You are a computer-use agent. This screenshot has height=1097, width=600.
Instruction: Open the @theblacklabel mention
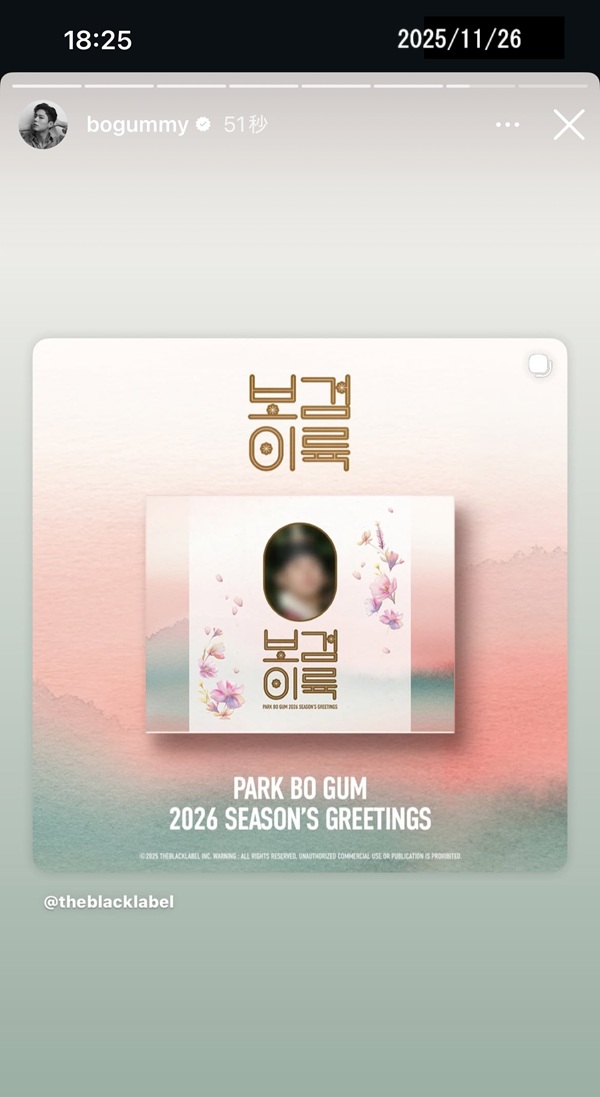109,902
